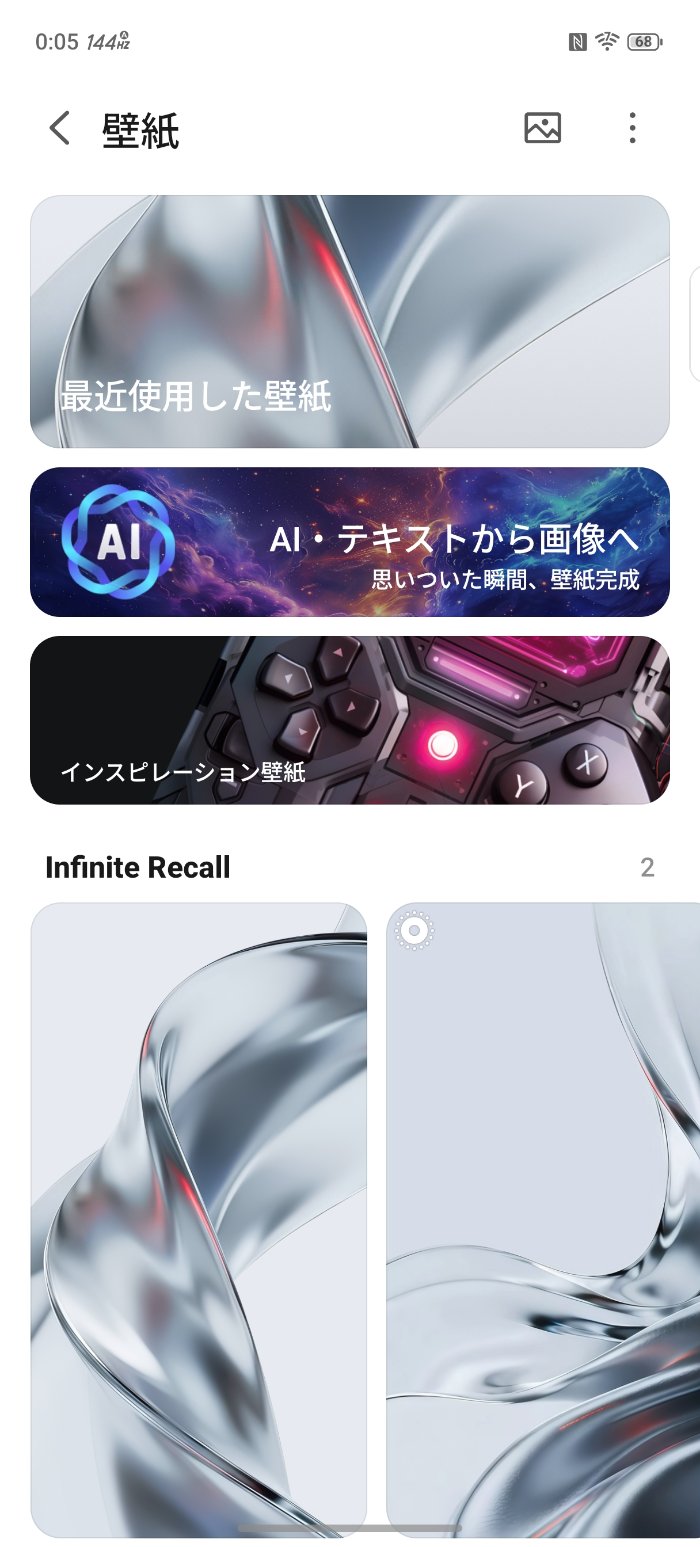Open インスピレーション壁紙 card
Image resolution: width=700 pixels, height=1547 pixels.
coord(349,720)
